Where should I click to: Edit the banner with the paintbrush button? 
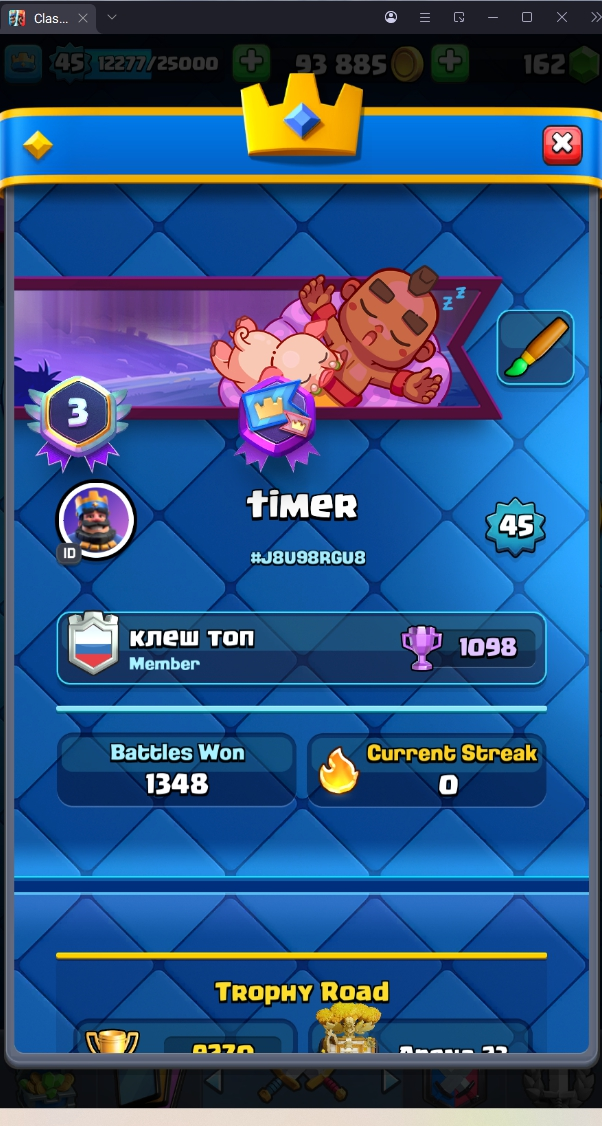pos(535,348)
